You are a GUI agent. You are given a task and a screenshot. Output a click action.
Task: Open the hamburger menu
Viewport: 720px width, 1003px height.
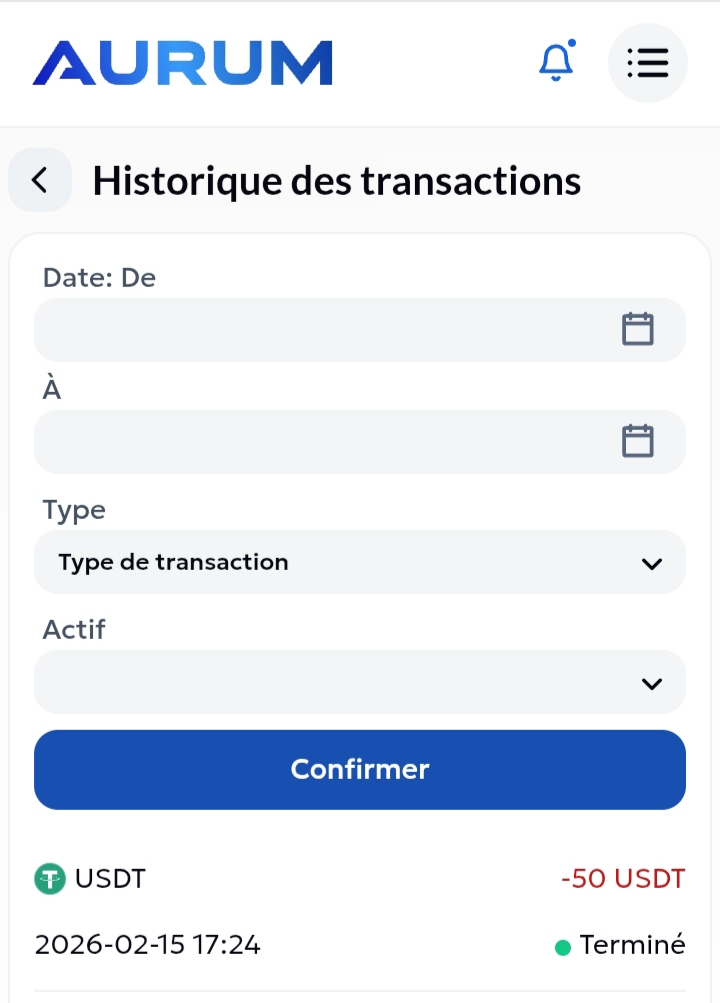pyautogui.click(x=648, y=63)
